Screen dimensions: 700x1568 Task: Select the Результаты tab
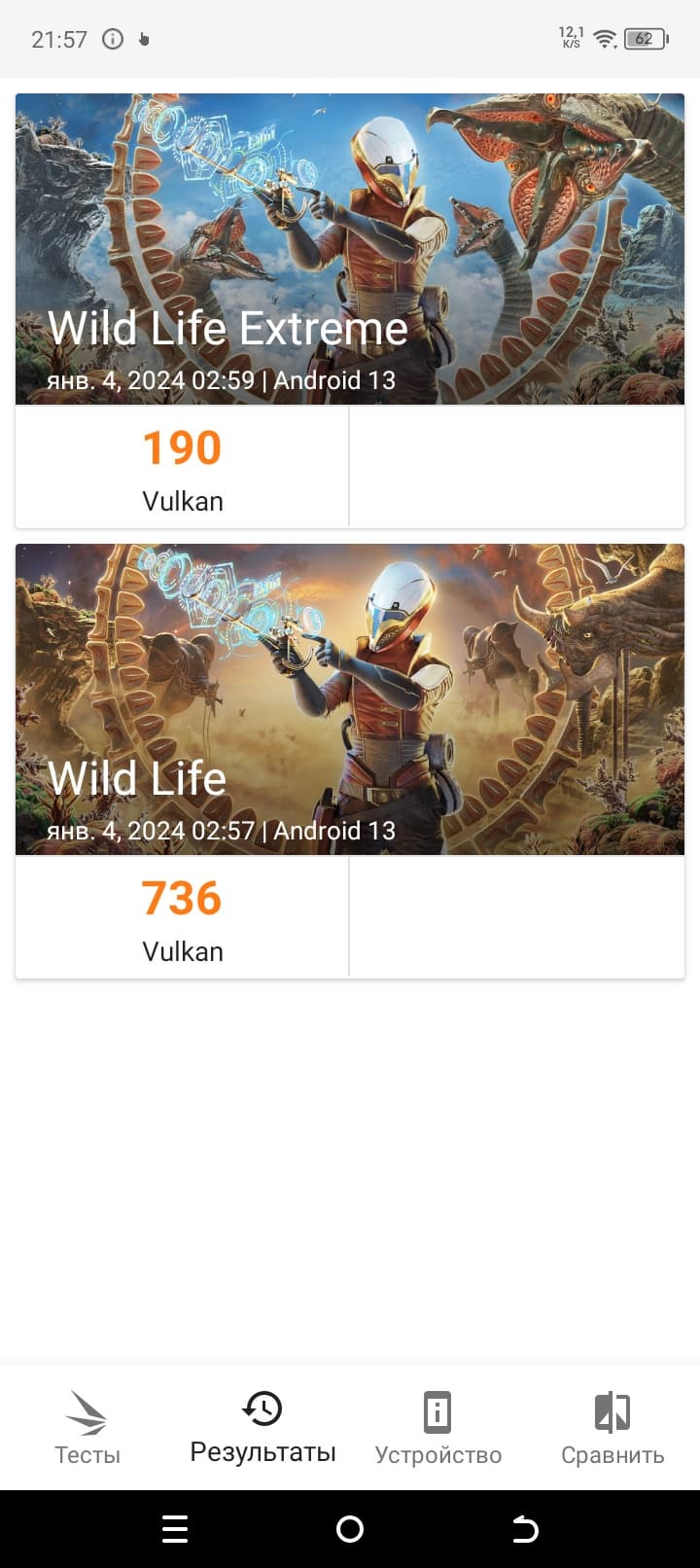coord(262,1428)
